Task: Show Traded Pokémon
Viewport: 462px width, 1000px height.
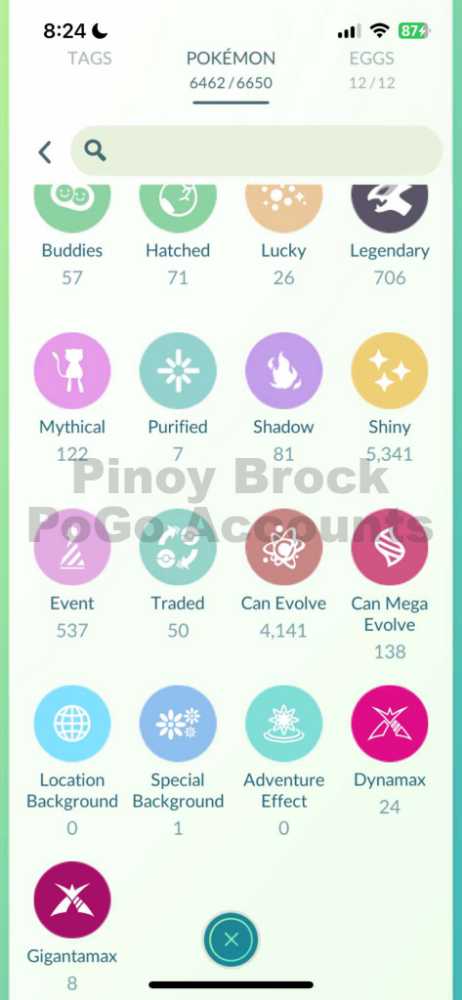Action: point(178,547)
